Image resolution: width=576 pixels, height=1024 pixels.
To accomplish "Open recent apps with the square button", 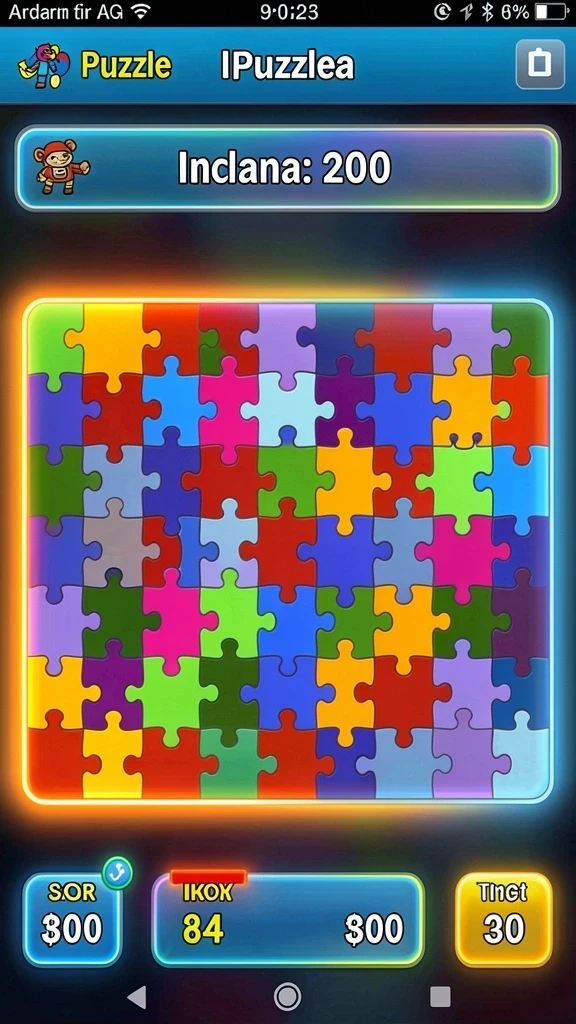I will (x=440, y=997).
